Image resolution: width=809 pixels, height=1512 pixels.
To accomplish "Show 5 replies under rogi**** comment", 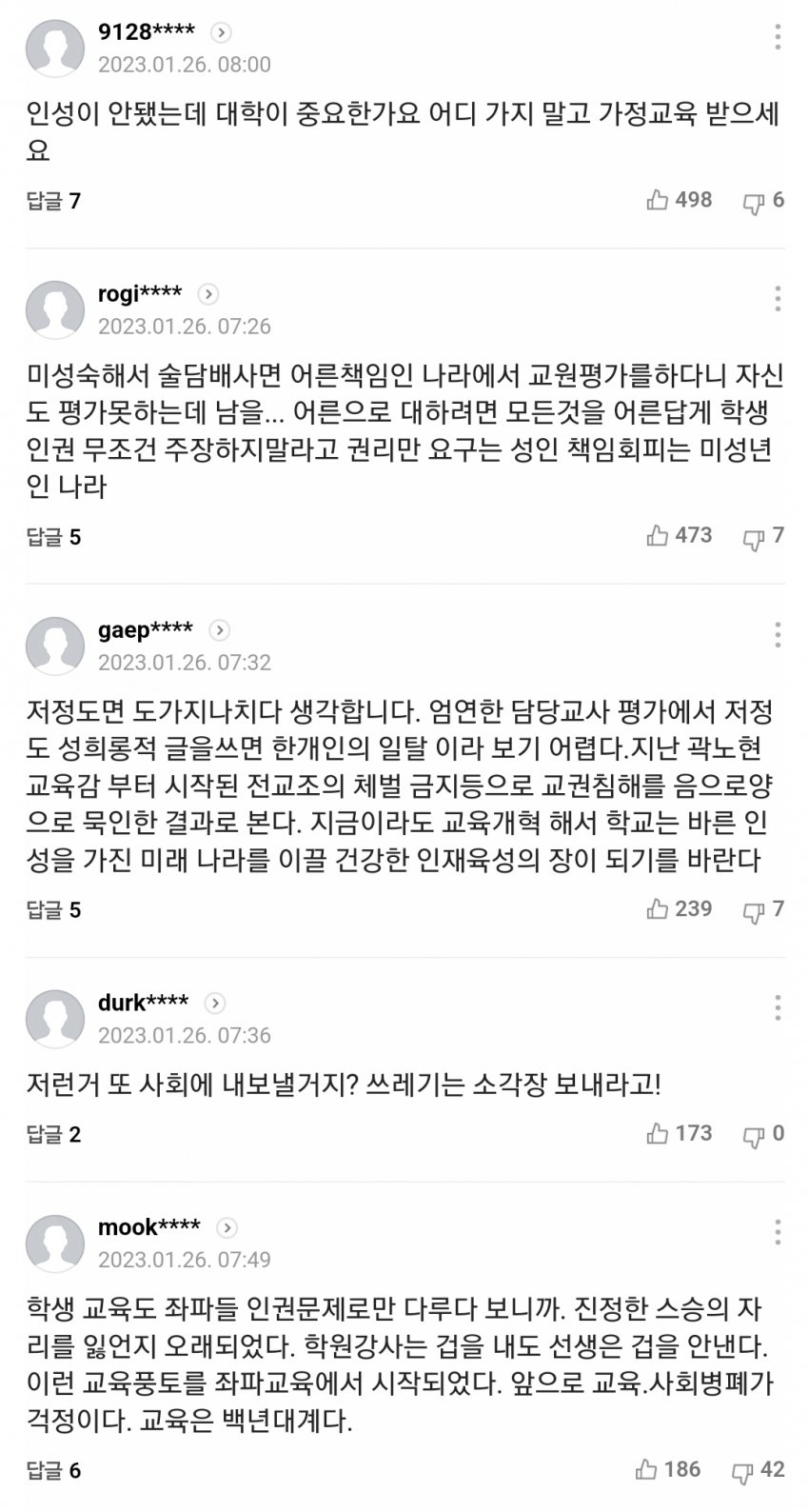I will click(x=53, y=537).
